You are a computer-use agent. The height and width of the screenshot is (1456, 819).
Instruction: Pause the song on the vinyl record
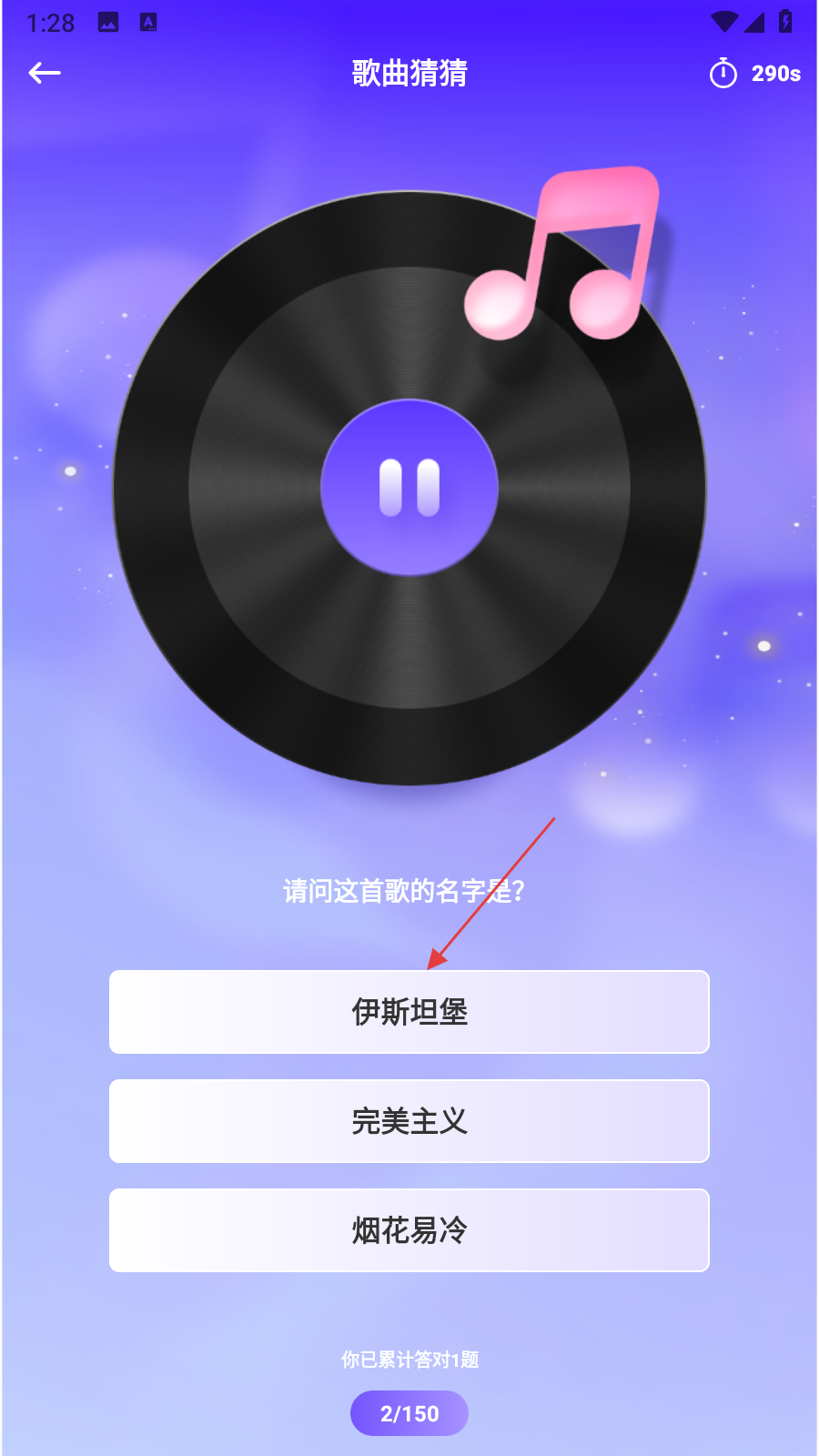pos(409,488)
